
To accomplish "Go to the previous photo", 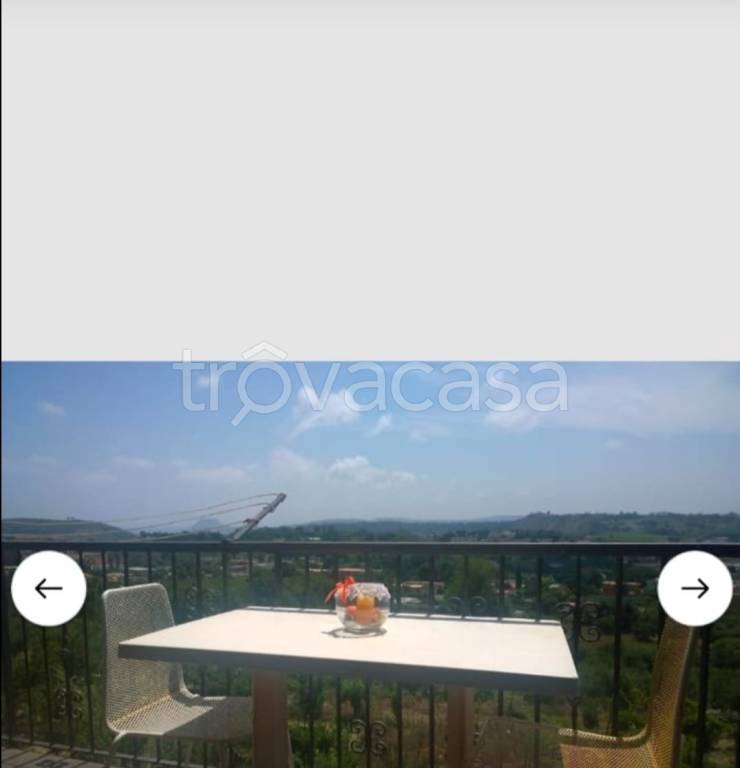I will coord(48,589).
